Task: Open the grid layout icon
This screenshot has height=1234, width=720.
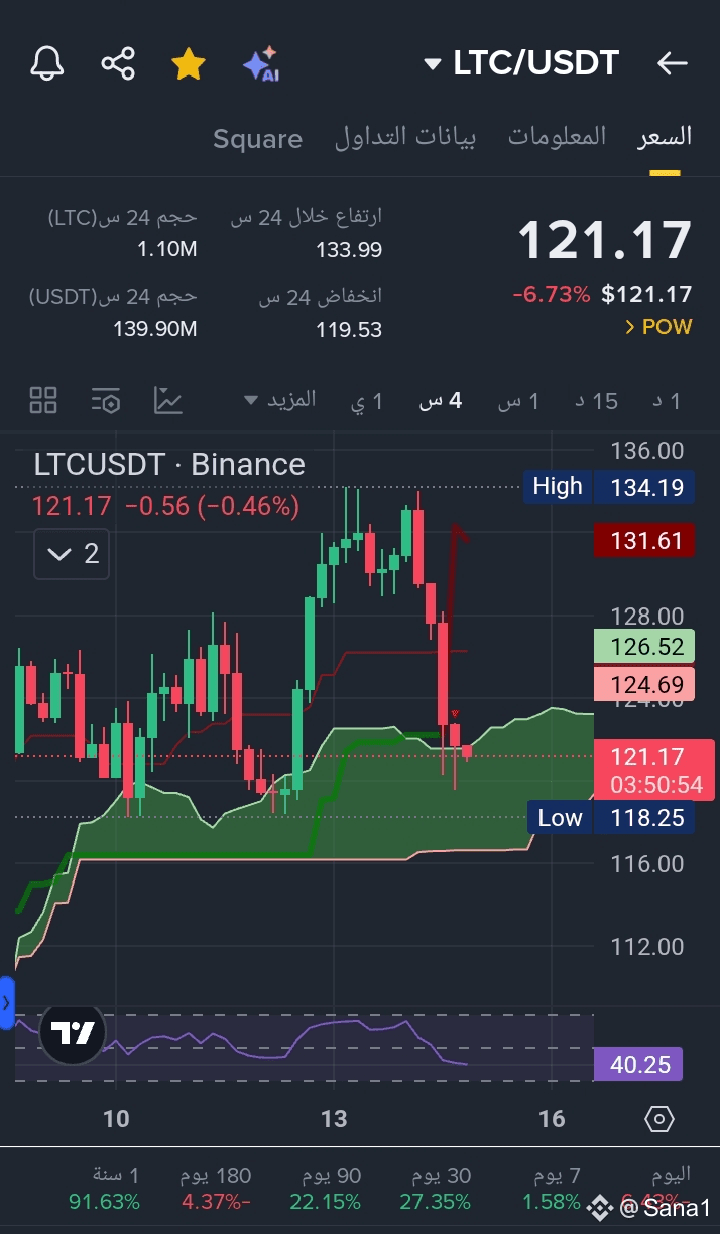Action: pyautogui.click(x=43, y=401)
